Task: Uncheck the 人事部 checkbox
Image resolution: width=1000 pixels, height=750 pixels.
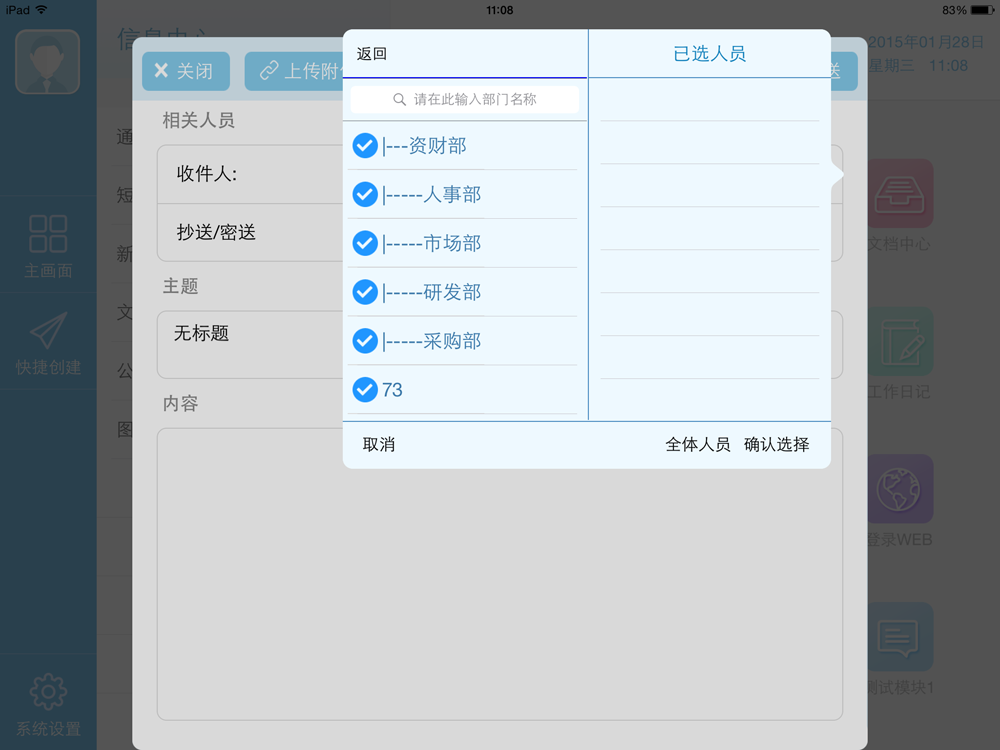Action: click(365, 195)
